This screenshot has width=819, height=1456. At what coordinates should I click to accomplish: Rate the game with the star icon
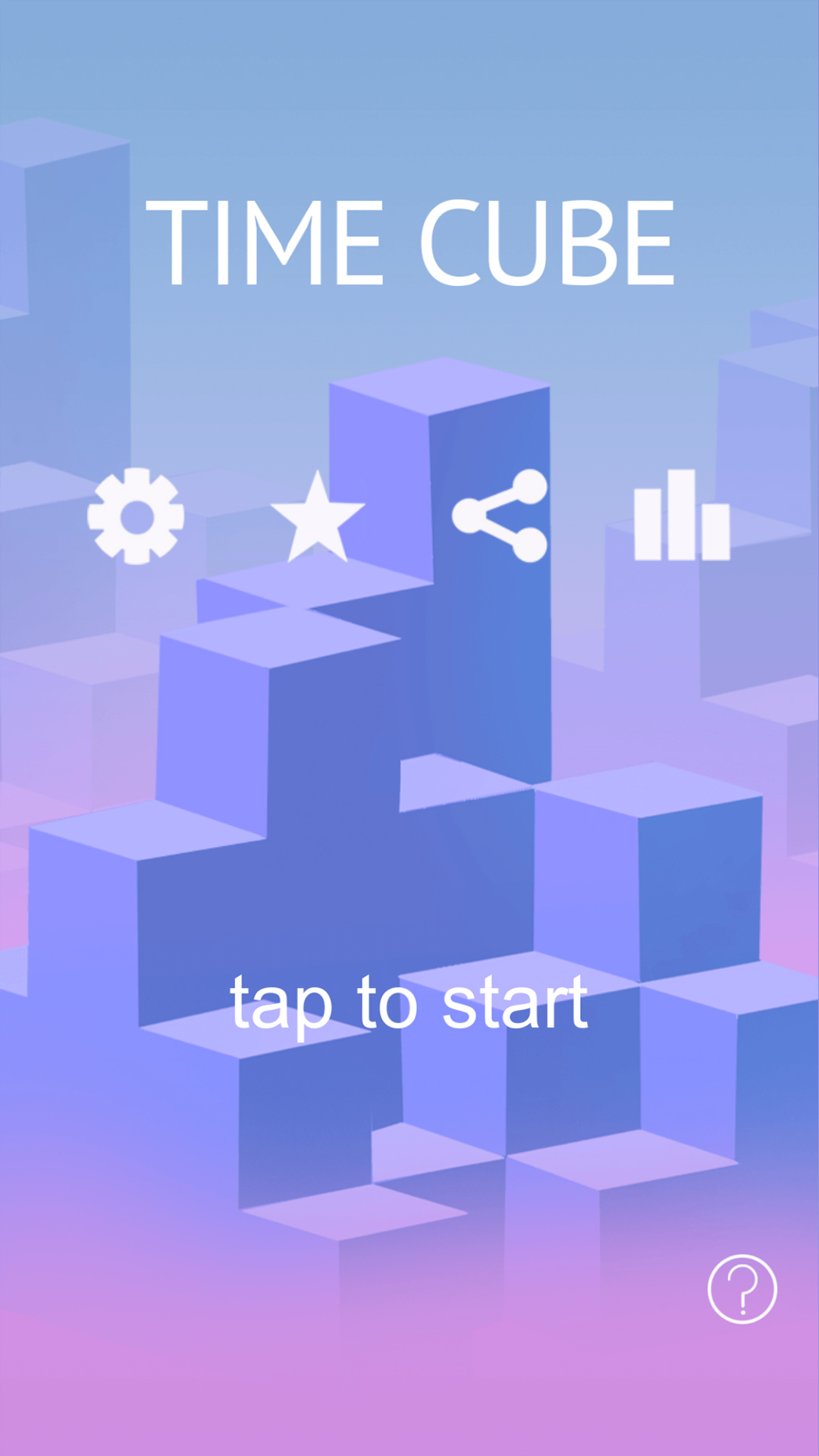click(x=318, y=519)
